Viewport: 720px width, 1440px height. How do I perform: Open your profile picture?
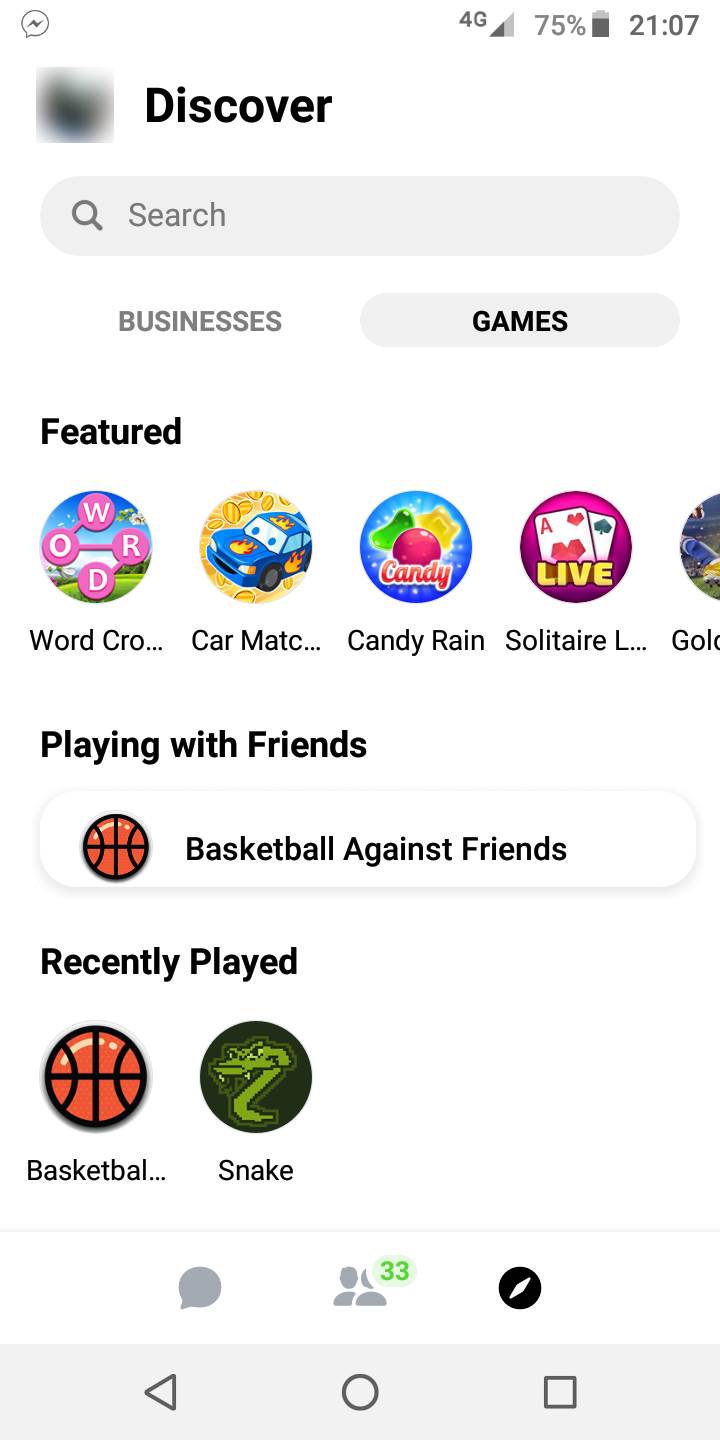(75, 105)
